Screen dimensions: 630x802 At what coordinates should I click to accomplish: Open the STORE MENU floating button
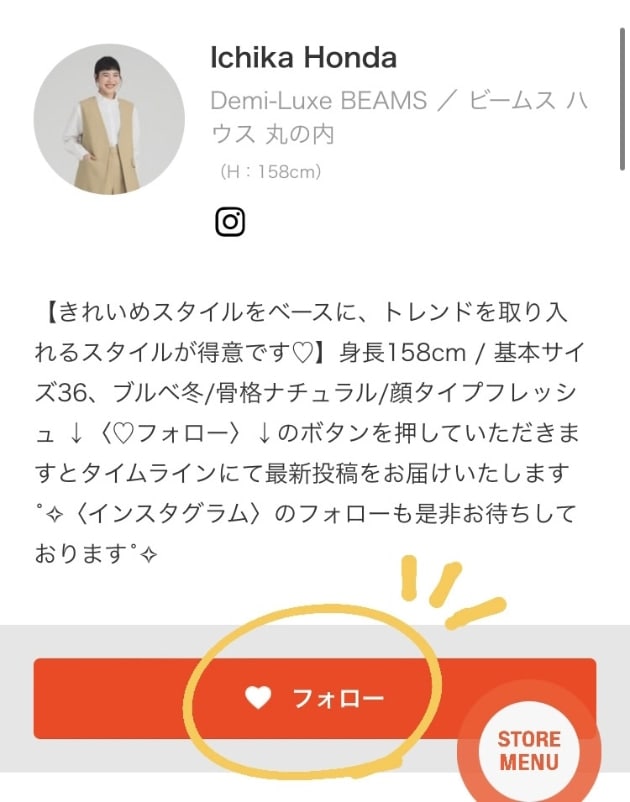pyautogui.click(x=529, y=750)
